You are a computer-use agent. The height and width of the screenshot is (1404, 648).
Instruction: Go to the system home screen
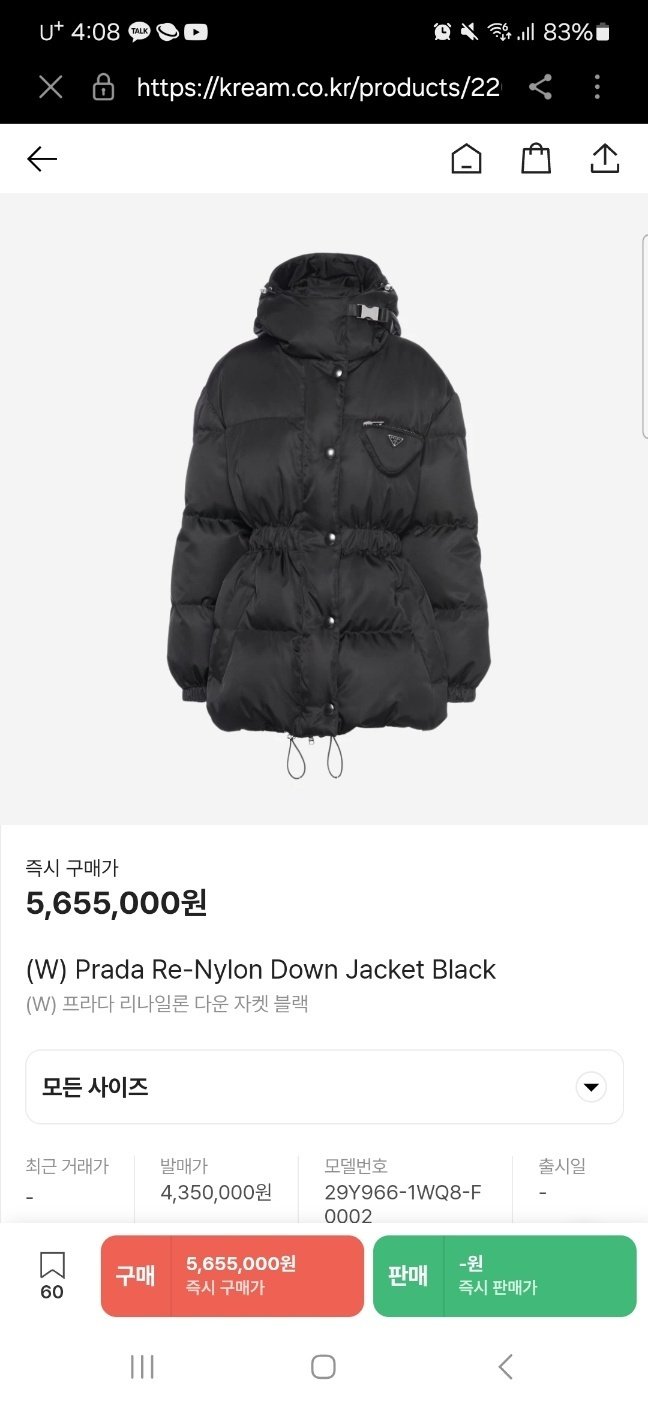click(x=323, y=1367)
